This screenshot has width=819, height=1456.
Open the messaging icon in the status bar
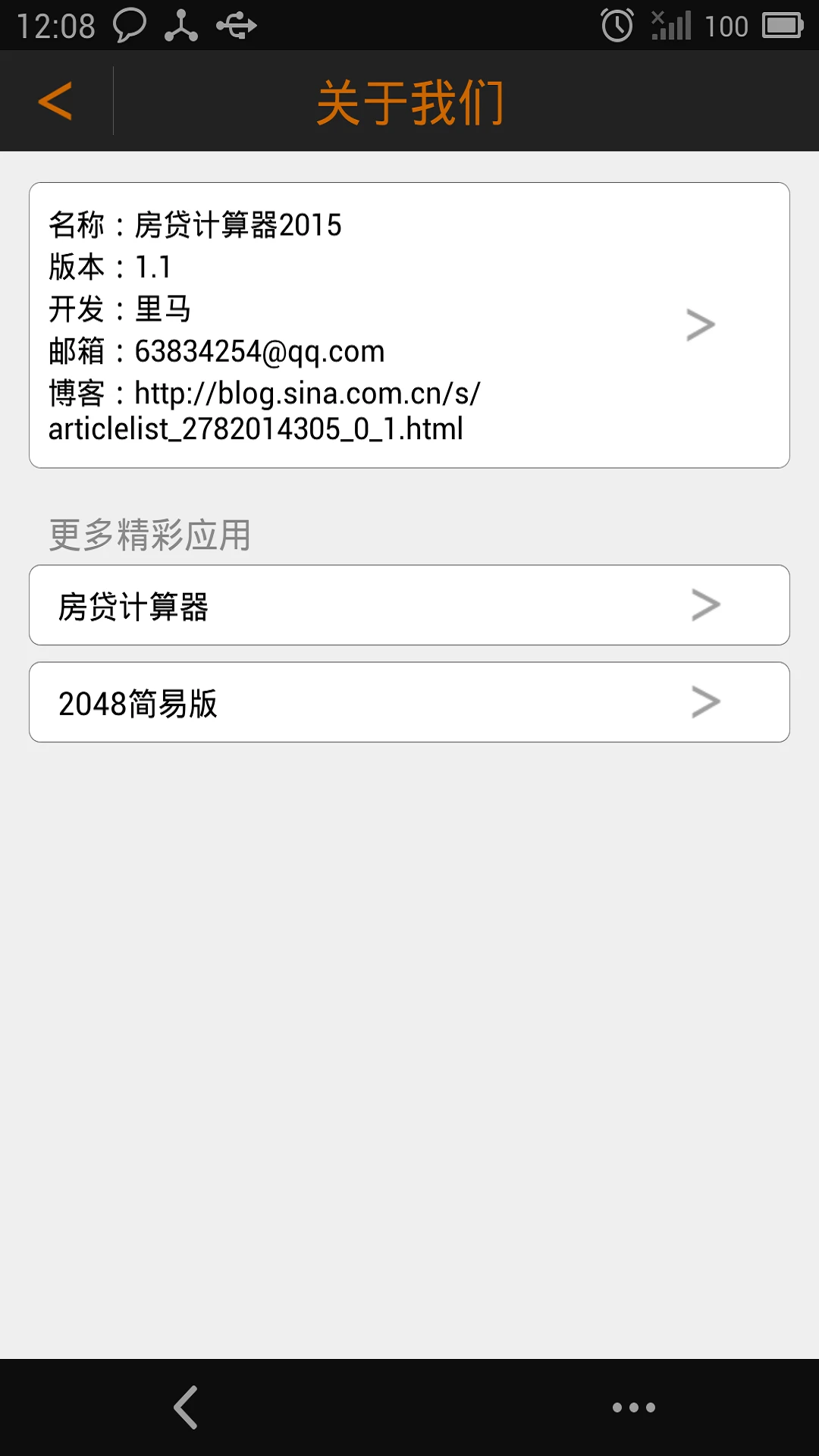coord(127,25)
